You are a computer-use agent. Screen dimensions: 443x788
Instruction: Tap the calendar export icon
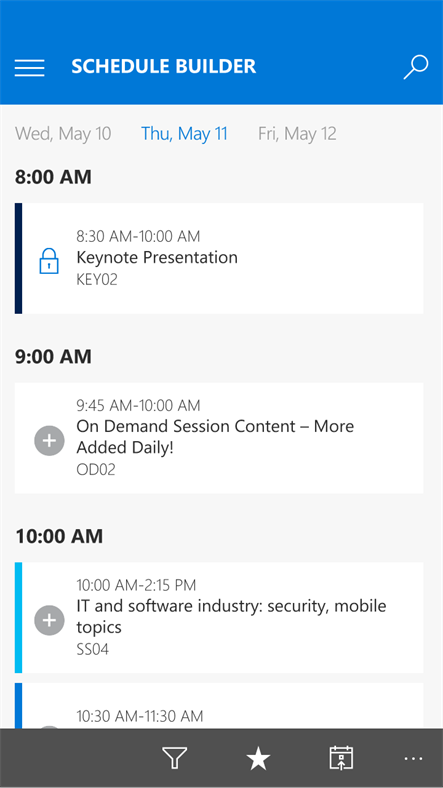[341, 758]
